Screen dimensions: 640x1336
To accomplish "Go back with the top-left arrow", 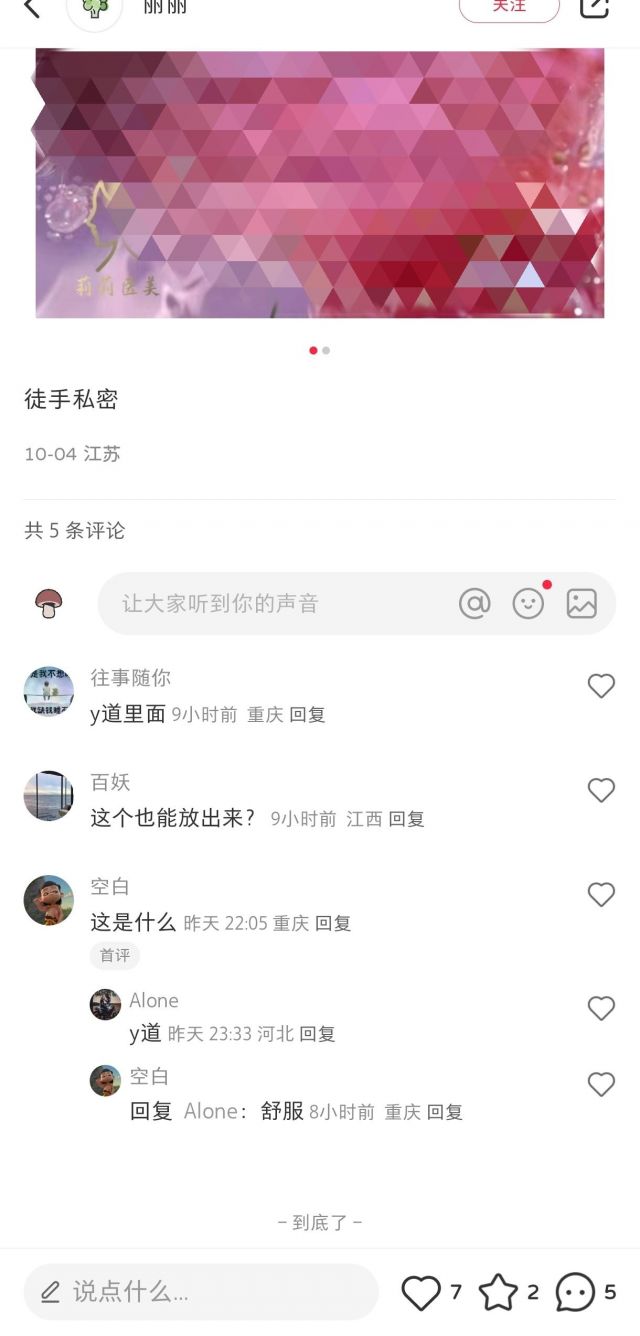I will (32, 8).
